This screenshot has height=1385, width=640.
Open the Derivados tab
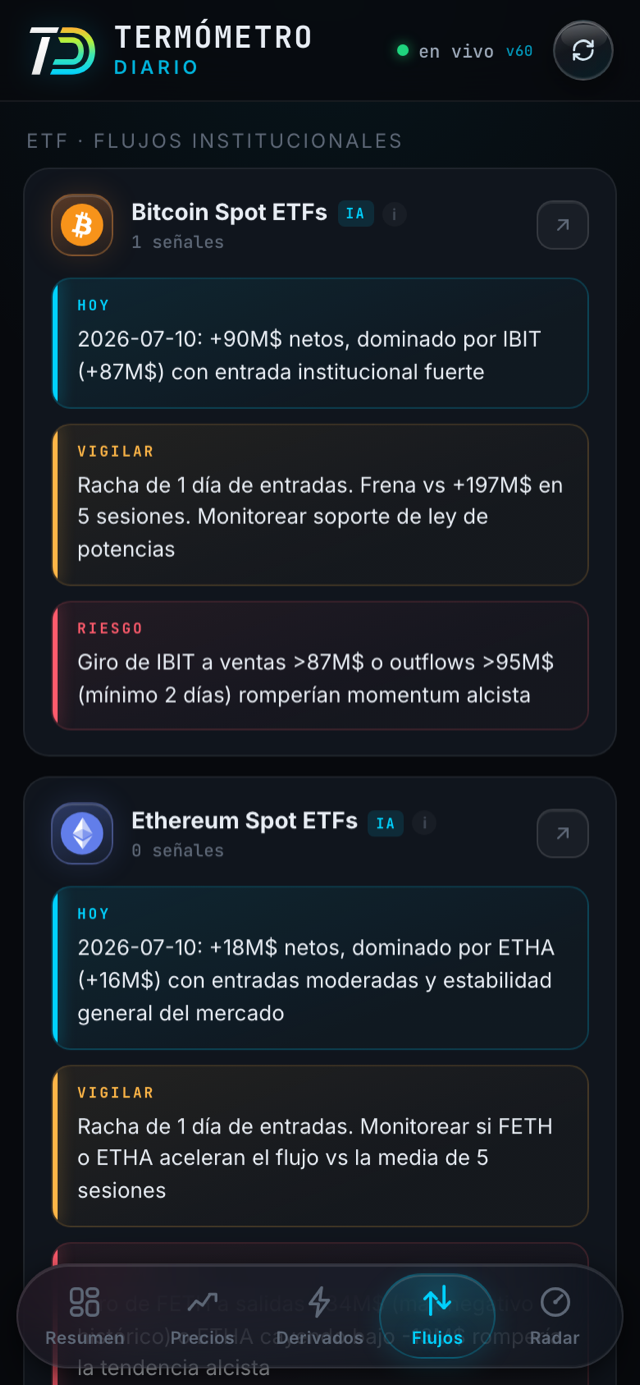319,1317
